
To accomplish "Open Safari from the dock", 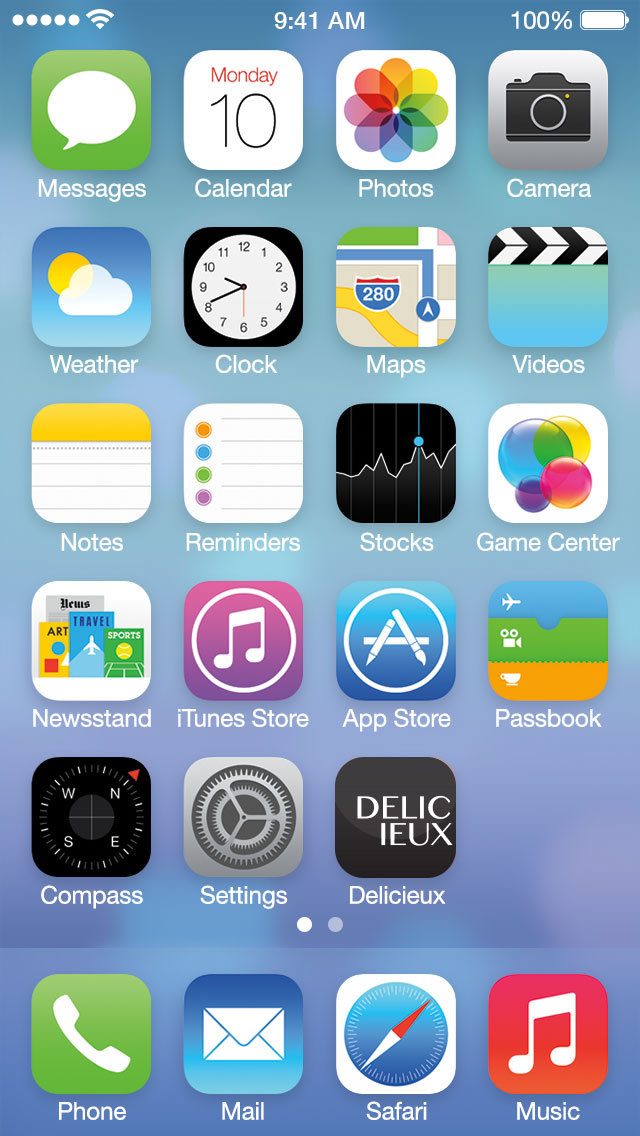I will click(x=396, y=1034).
